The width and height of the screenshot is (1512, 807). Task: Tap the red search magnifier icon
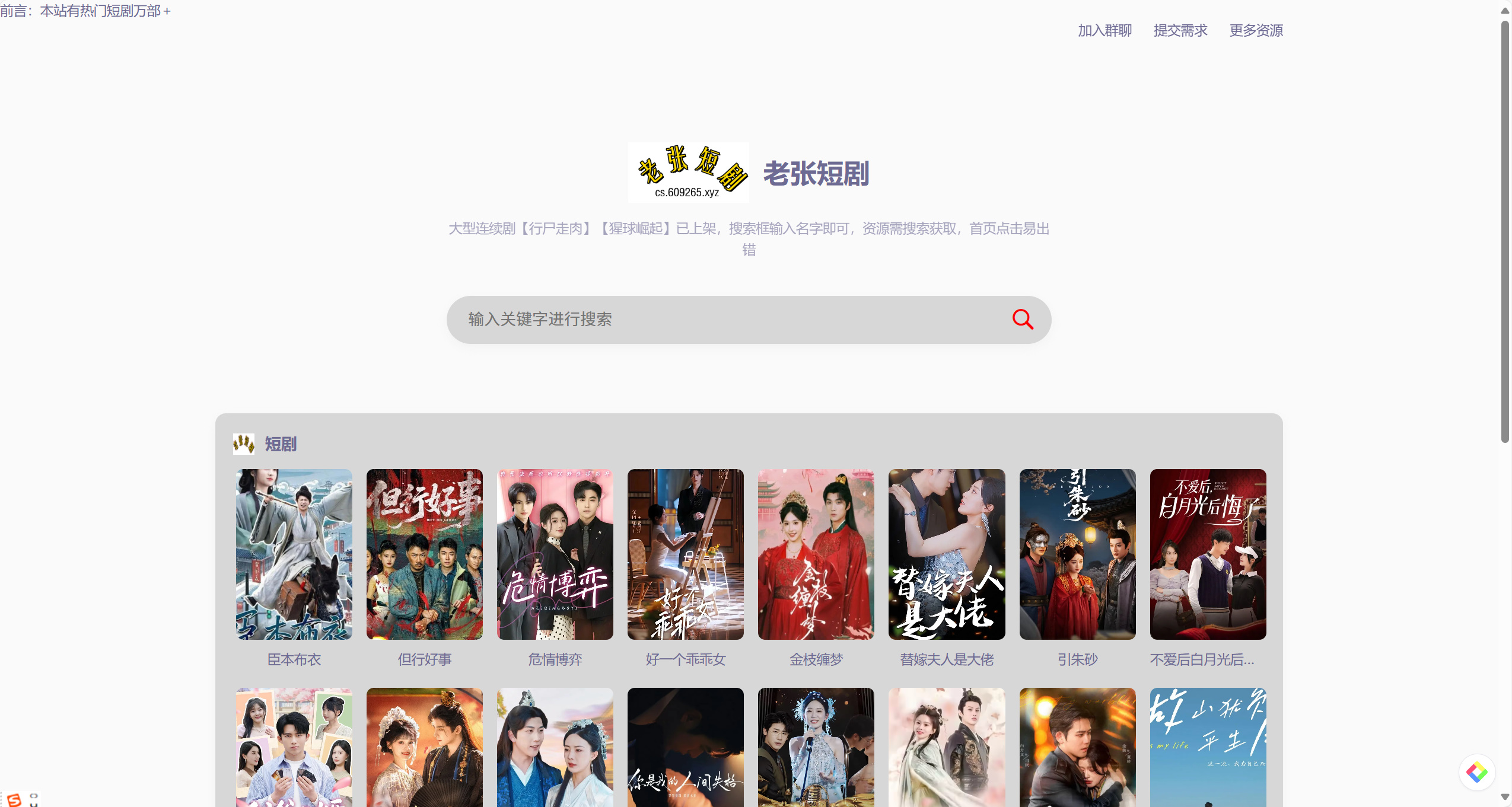[1022, 320]
